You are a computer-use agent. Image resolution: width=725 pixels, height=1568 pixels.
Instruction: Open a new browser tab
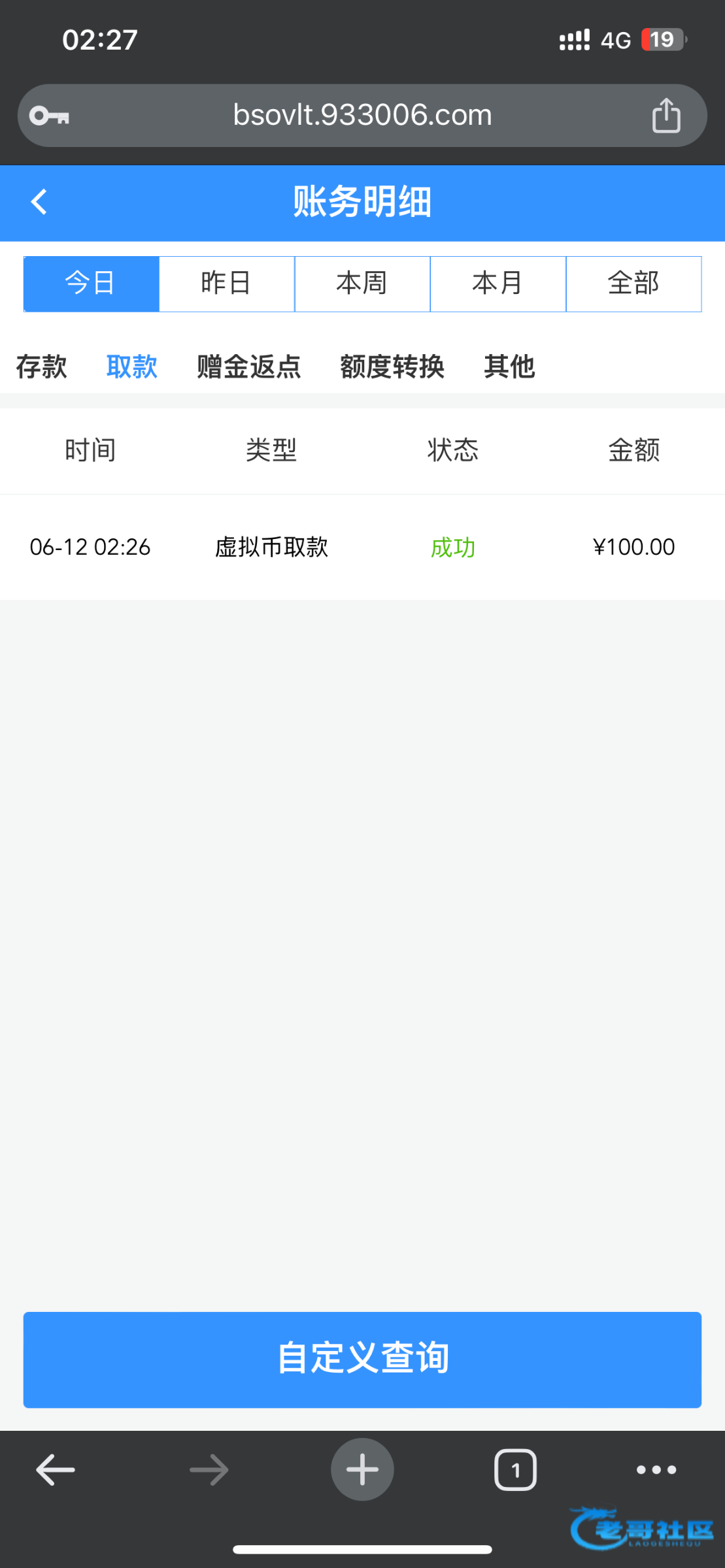click(362, 1469)
